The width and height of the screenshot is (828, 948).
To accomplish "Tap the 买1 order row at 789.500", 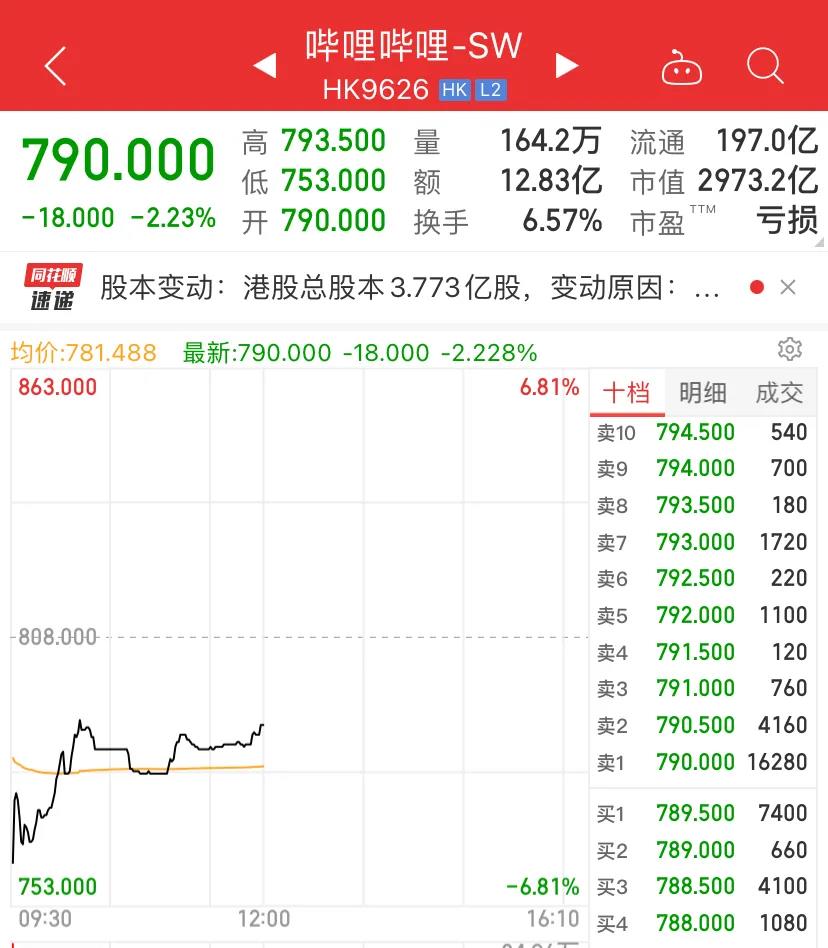I will [702, 813].
